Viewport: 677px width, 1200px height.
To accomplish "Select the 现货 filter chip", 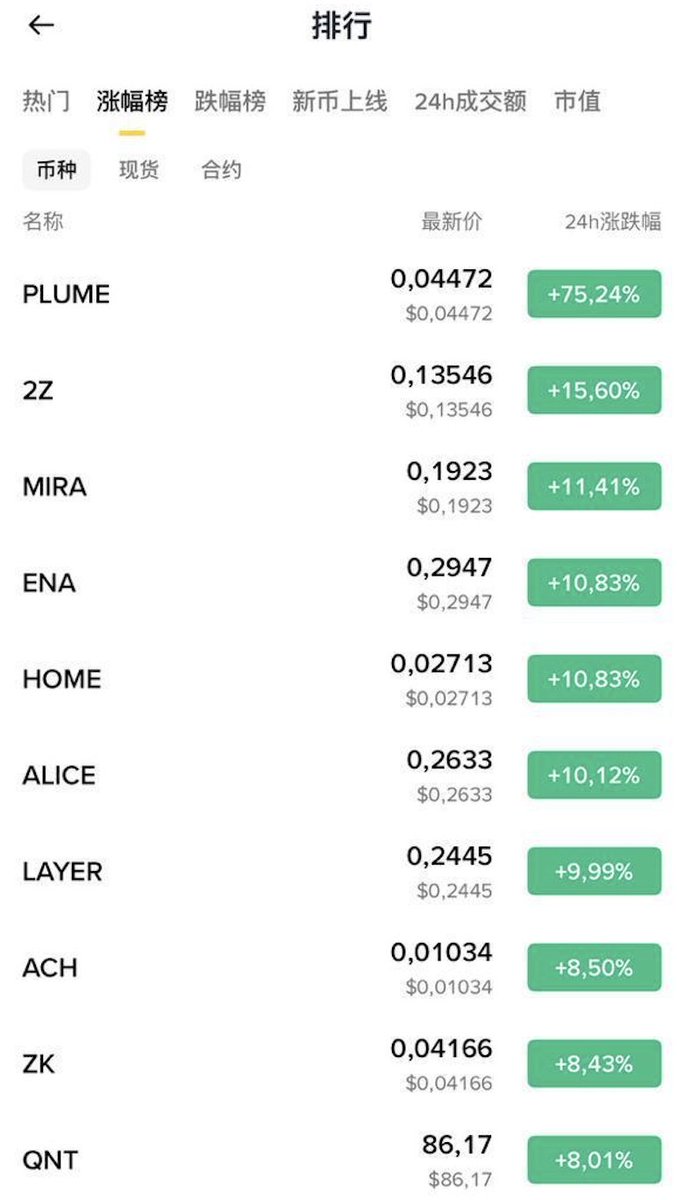I will click(x=139, y=170).
